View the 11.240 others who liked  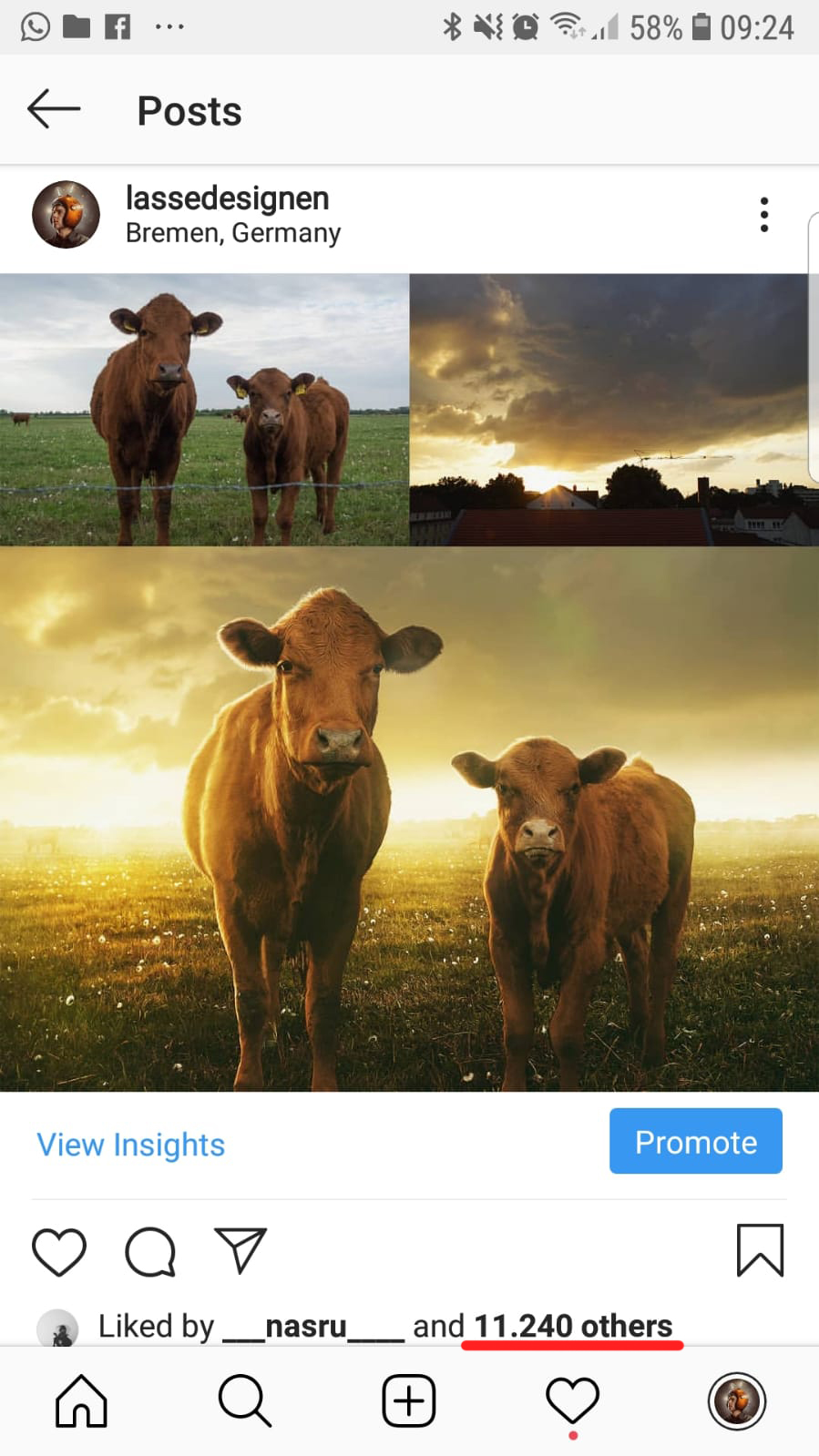(x=573, y=1326)
